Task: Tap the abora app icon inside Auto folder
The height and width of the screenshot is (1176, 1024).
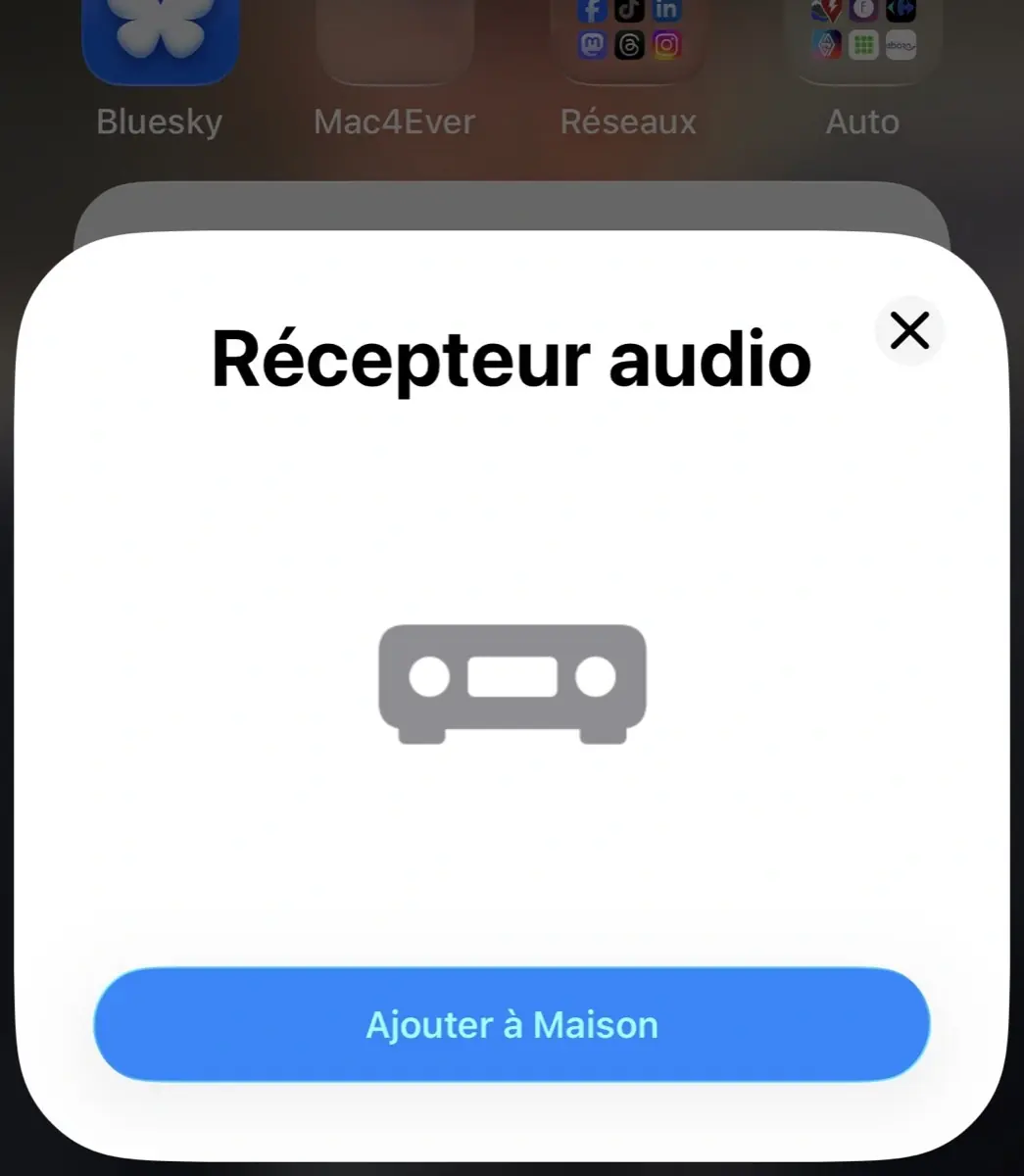Action: (x=901, y=46)
